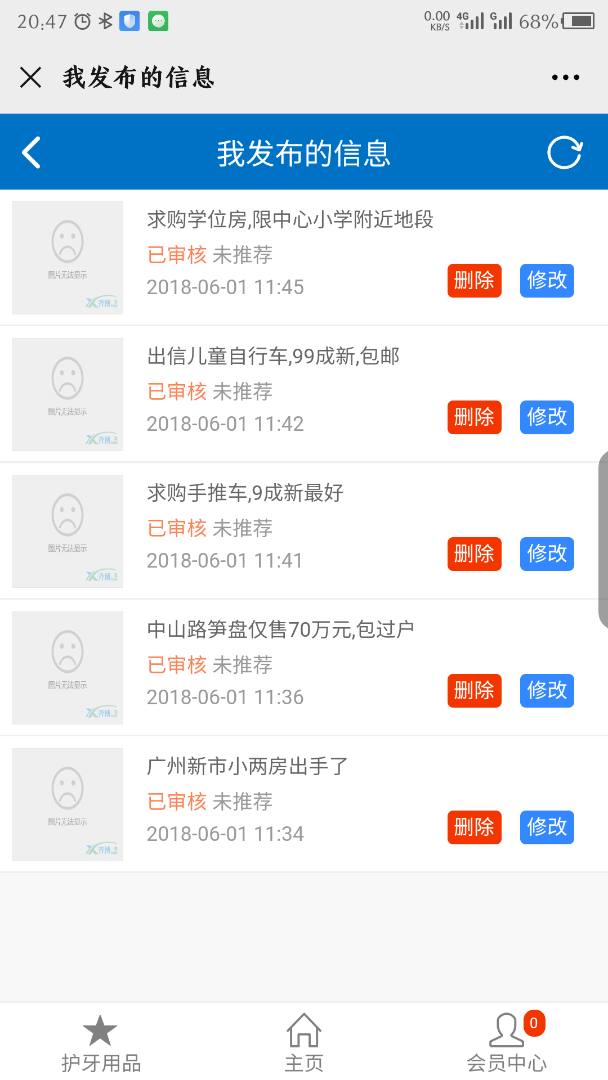Modify the 求购手推车 post

(x=547, y=554)
